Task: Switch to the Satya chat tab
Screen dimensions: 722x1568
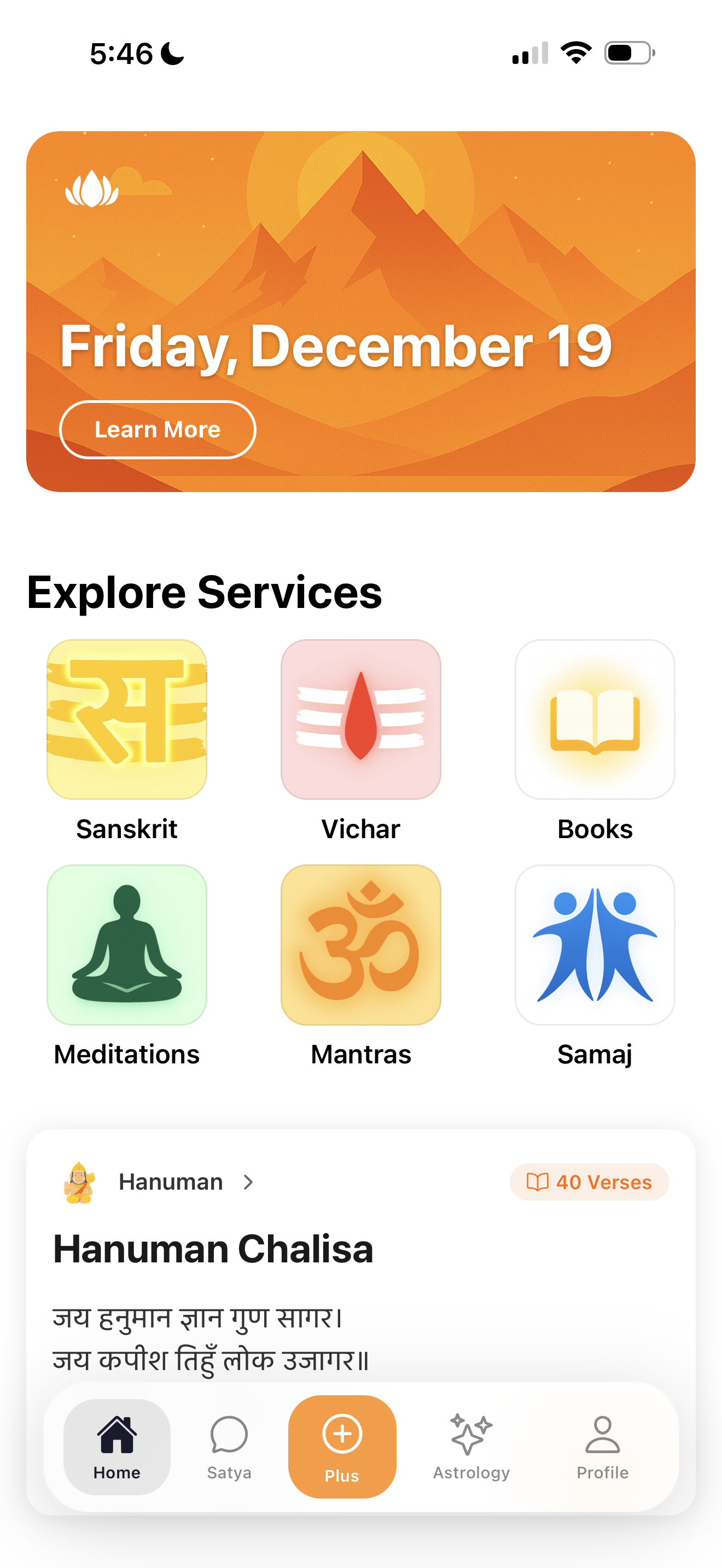Action: (229, 1448)
